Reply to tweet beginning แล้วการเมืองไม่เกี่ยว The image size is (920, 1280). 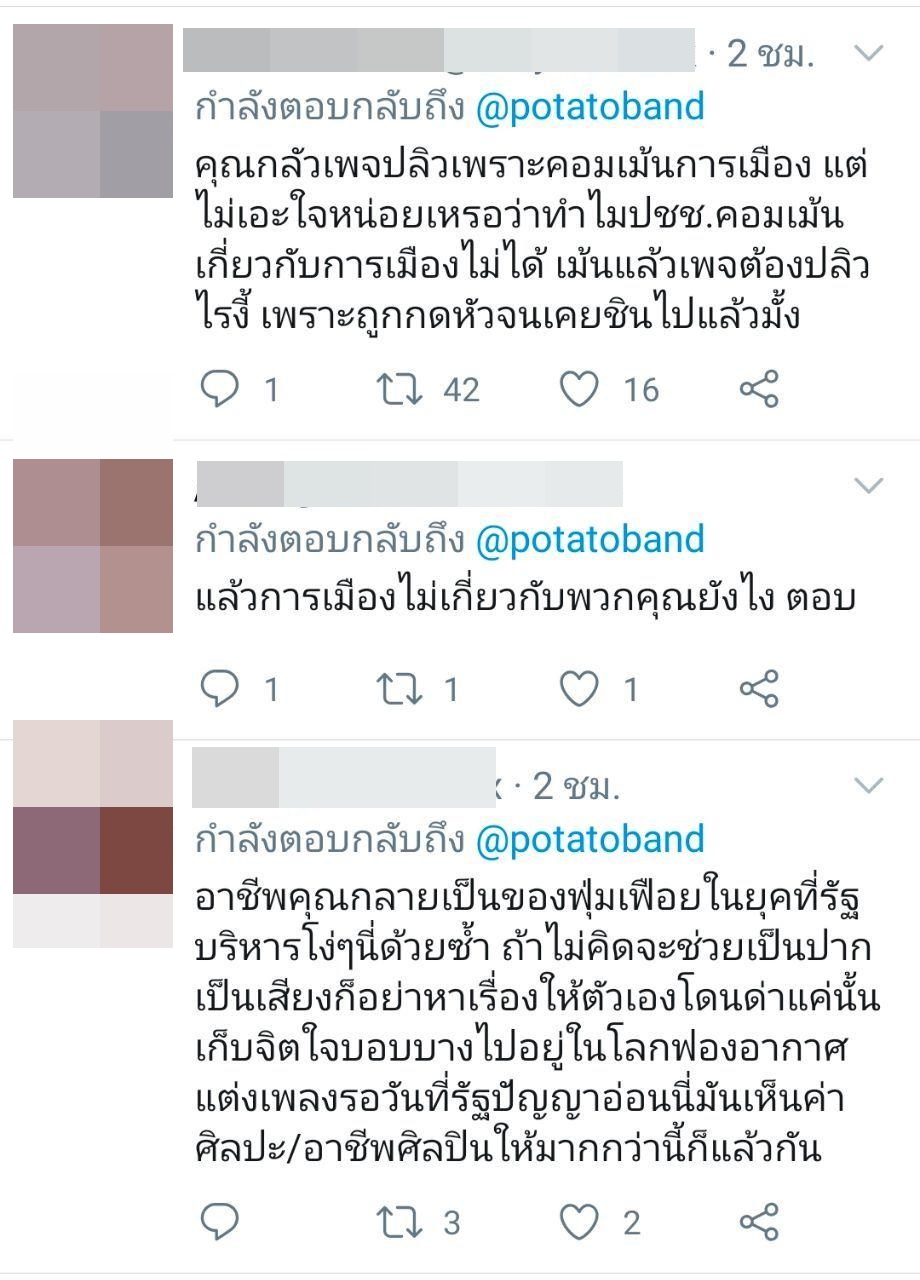tap(219, 688)
